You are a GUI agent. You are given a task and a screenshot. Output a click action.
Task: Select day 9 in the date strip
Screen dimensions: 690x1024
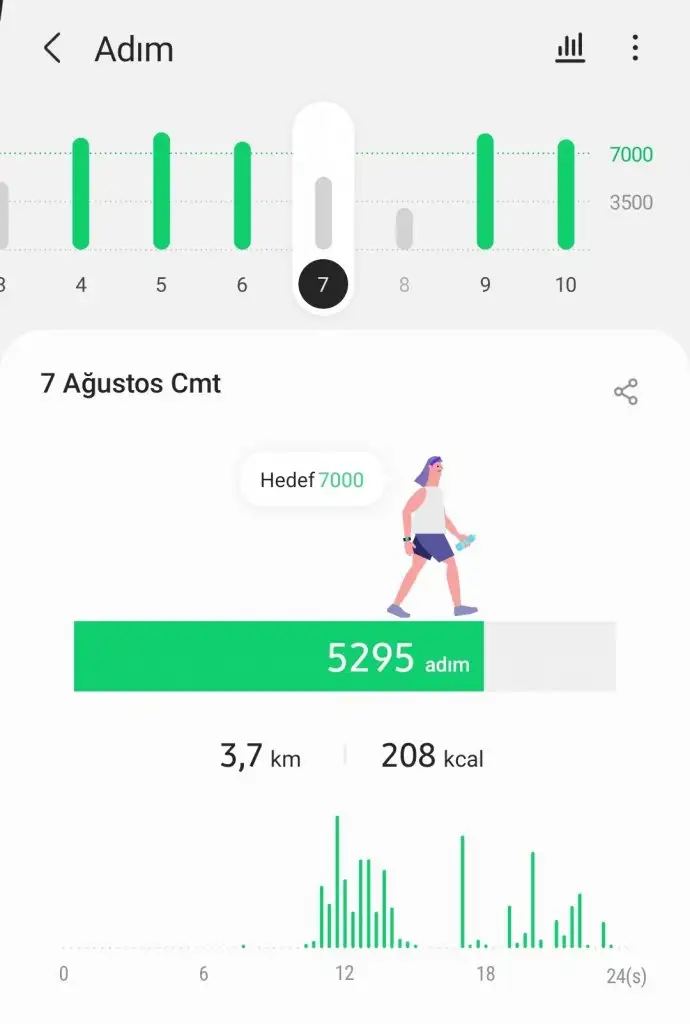485,284
